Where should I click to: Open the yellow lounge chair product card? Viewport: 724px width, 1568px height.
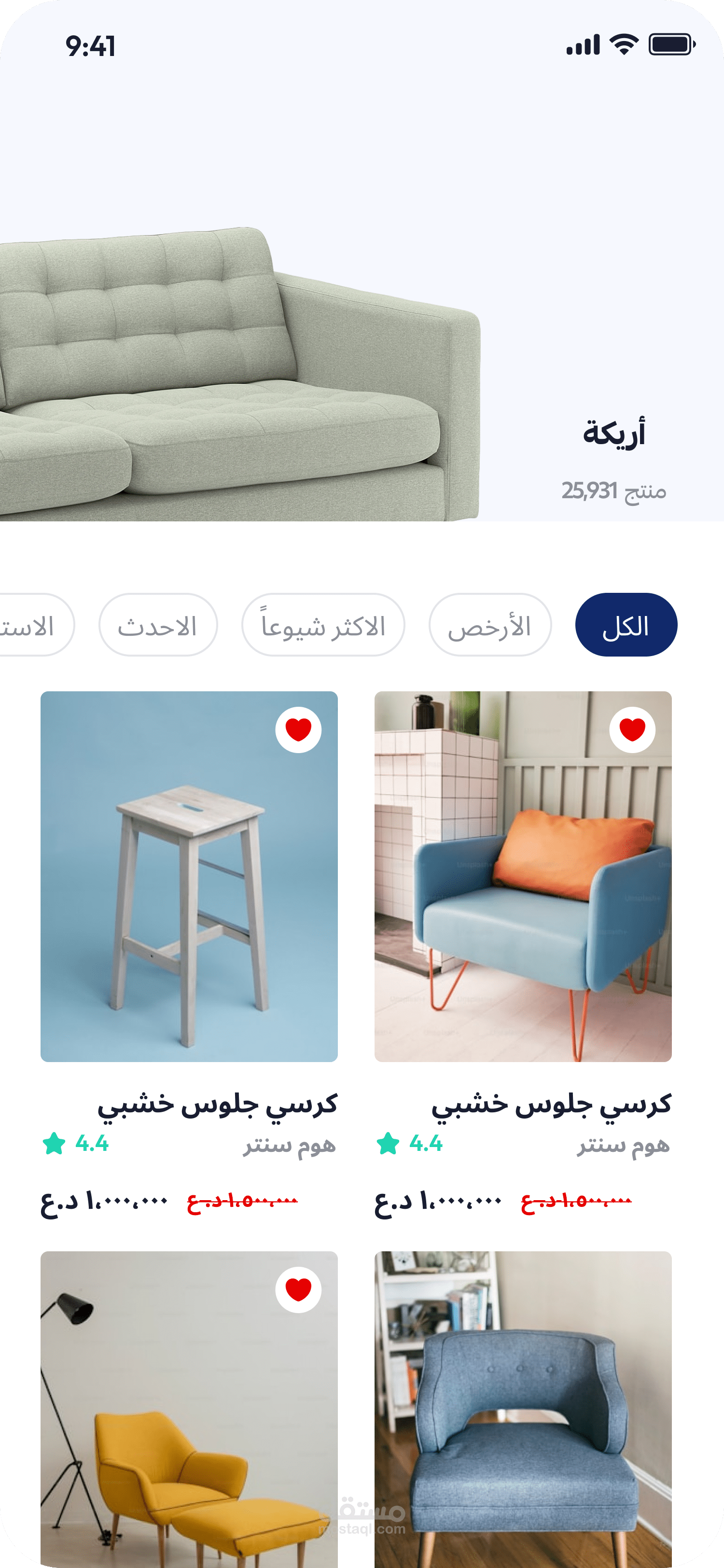coord(189,1409)
